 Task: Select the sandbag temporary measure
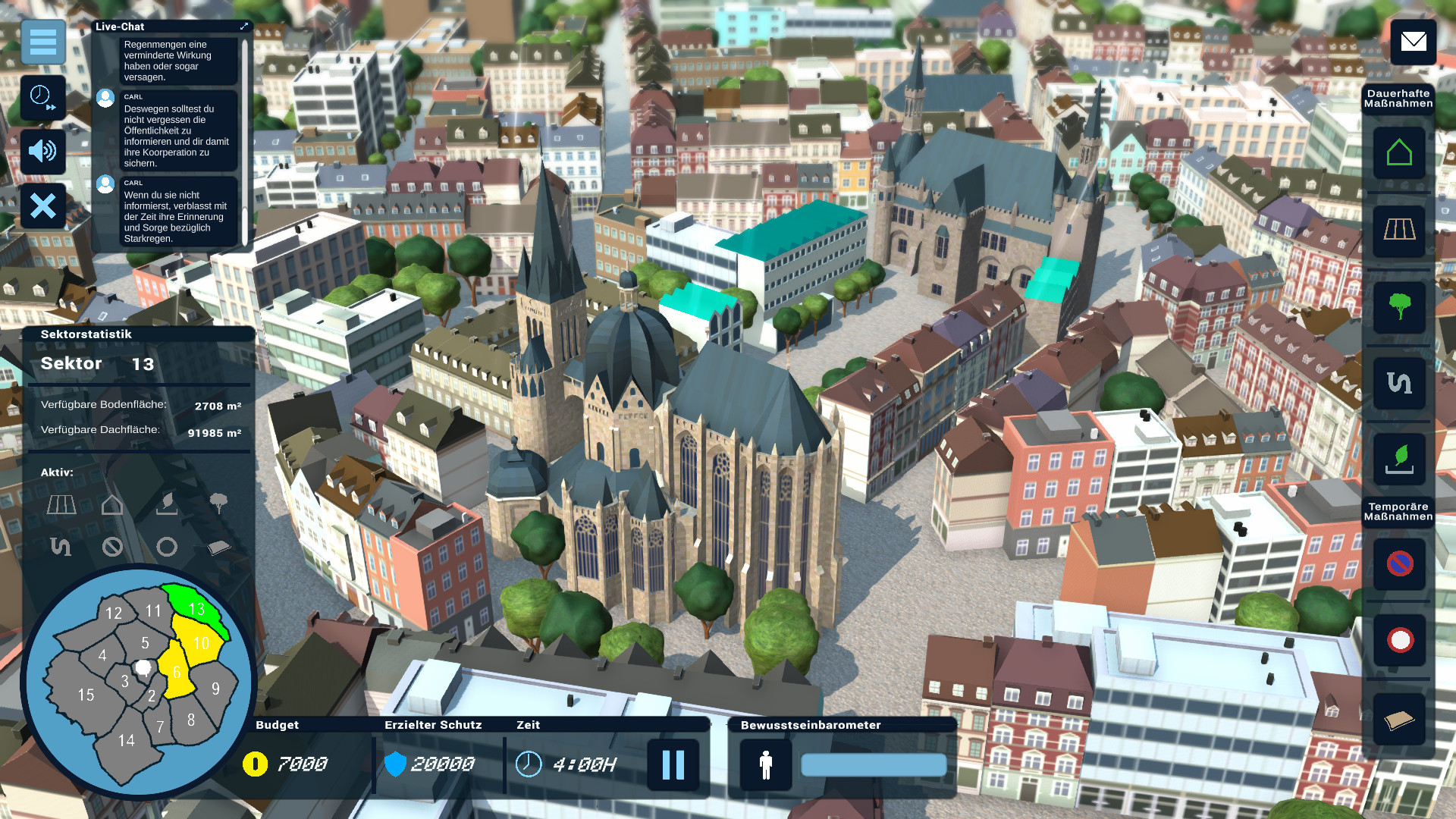coord(1399,718)
